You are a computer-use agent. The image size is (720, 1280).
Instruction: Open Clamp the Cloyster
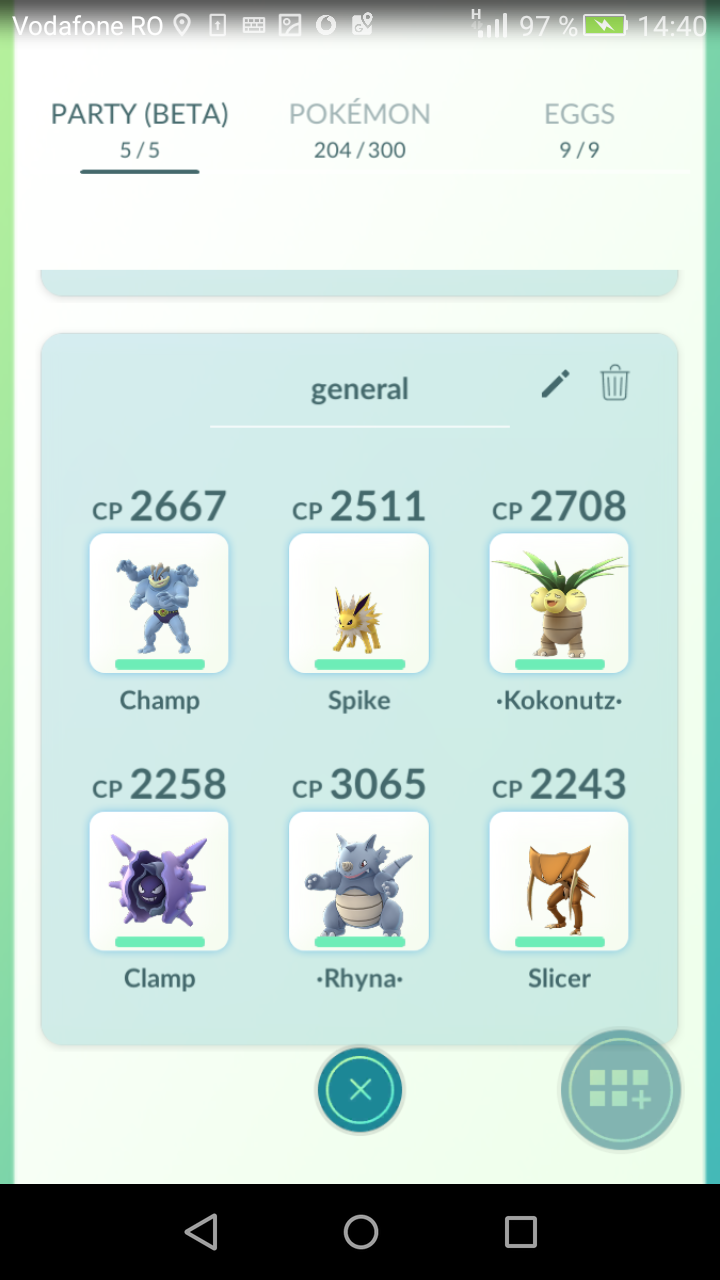click(159, 881)
